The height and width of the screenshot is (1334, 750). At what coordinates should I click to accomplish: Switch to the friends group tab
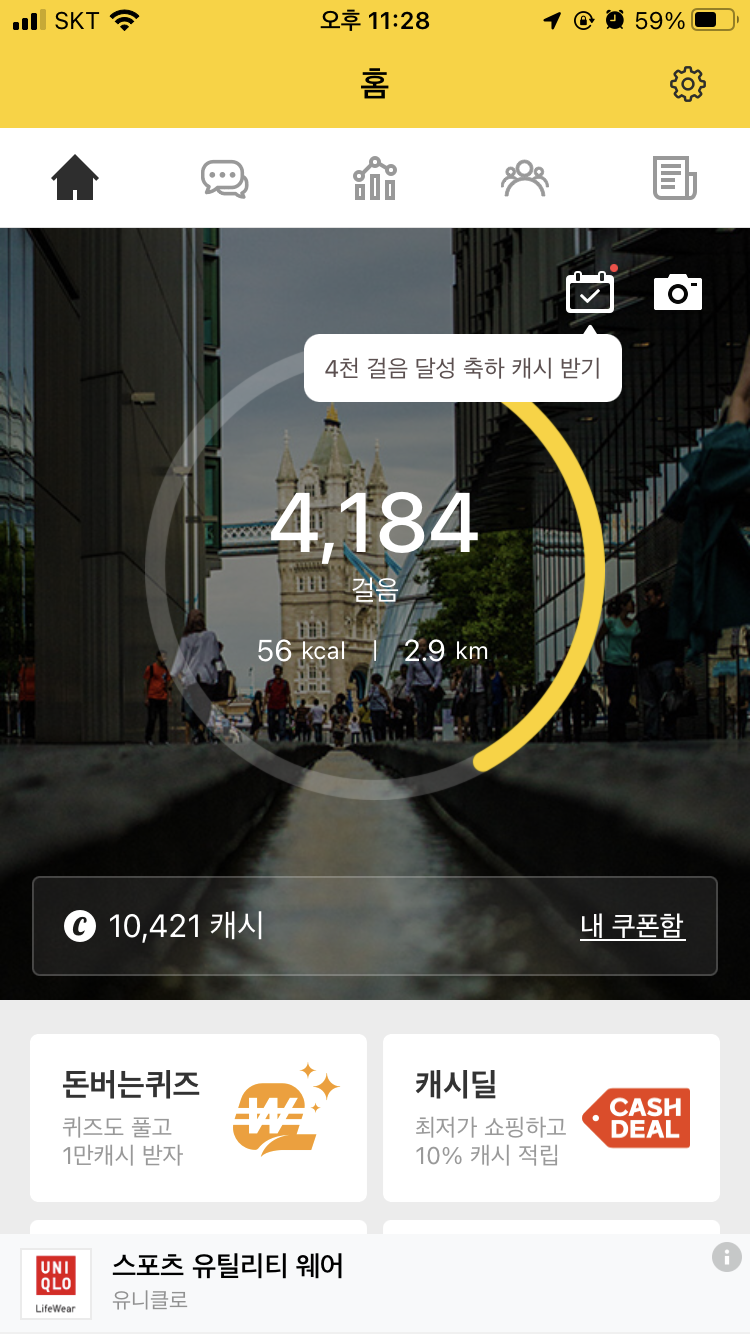coord(525,178)
